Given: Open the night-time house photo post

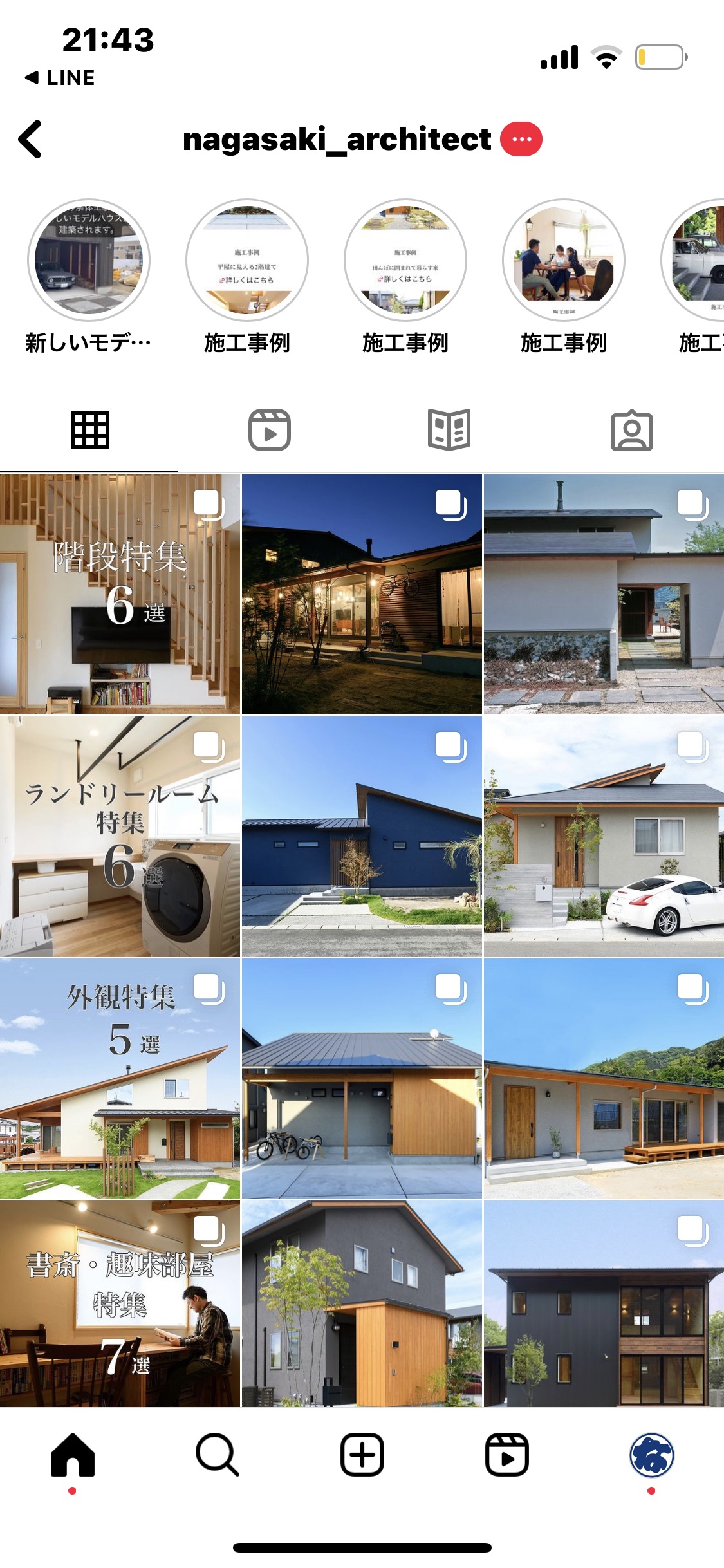Looking at the screenshot, I should click(x=362, y=594).
